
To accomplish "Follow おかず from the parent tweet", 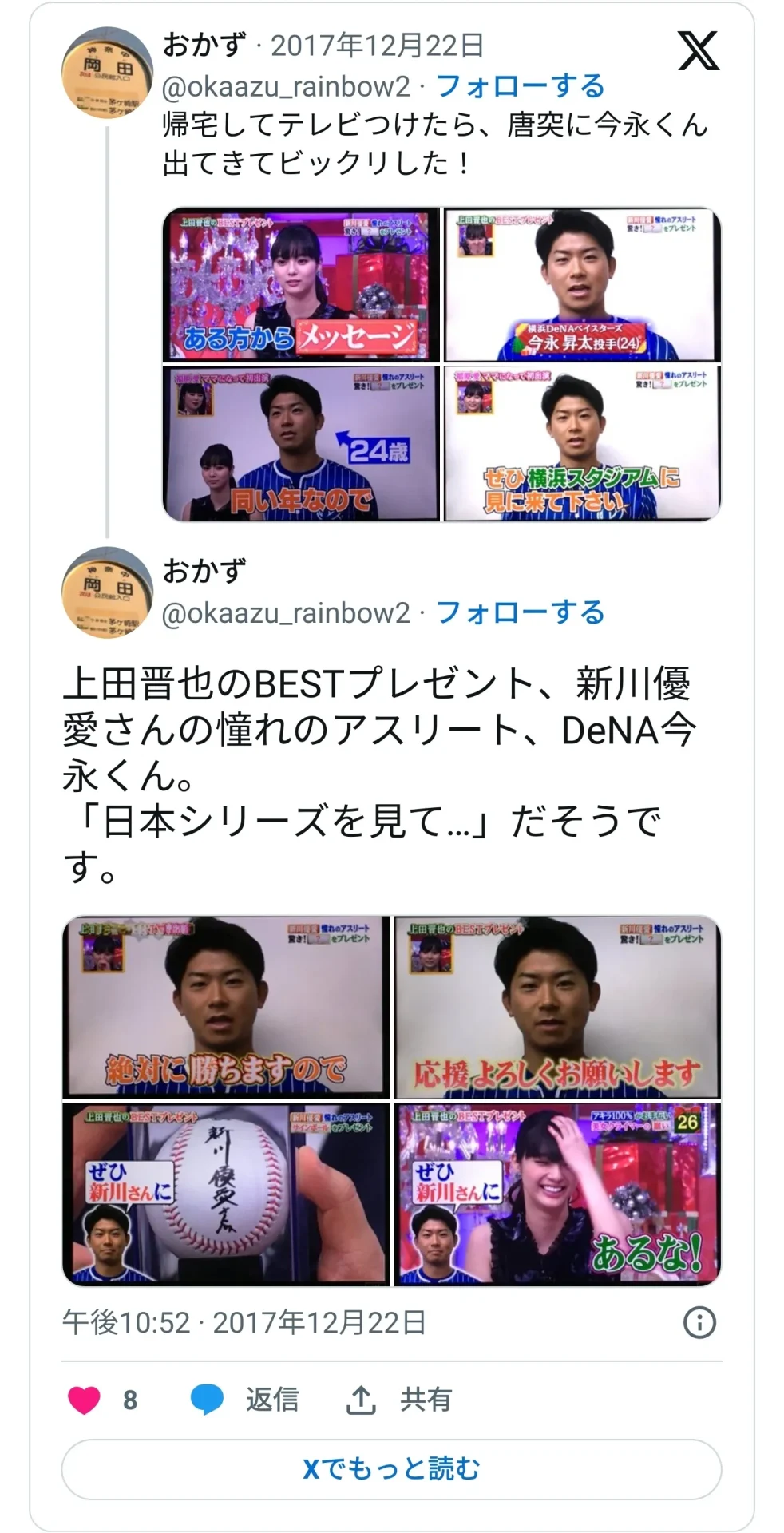I will (520, 86).
